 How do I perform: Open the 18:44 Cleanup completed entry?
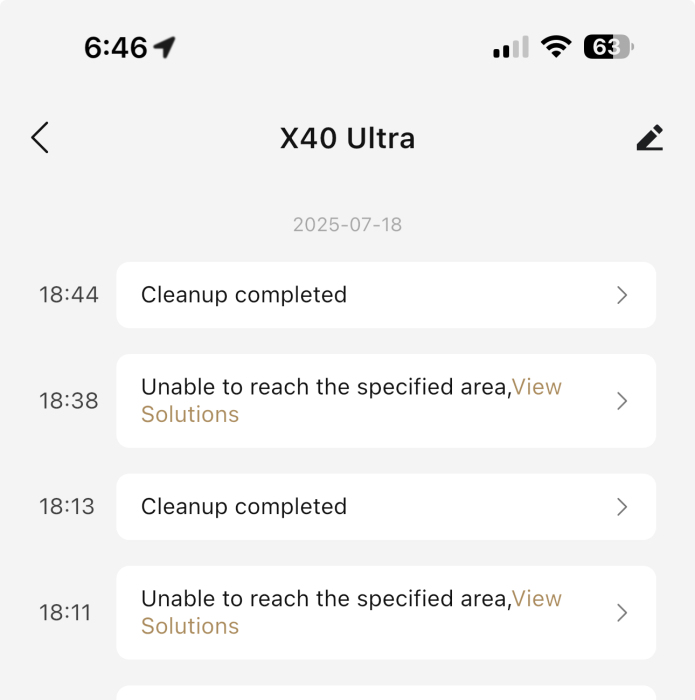[385, 295]
